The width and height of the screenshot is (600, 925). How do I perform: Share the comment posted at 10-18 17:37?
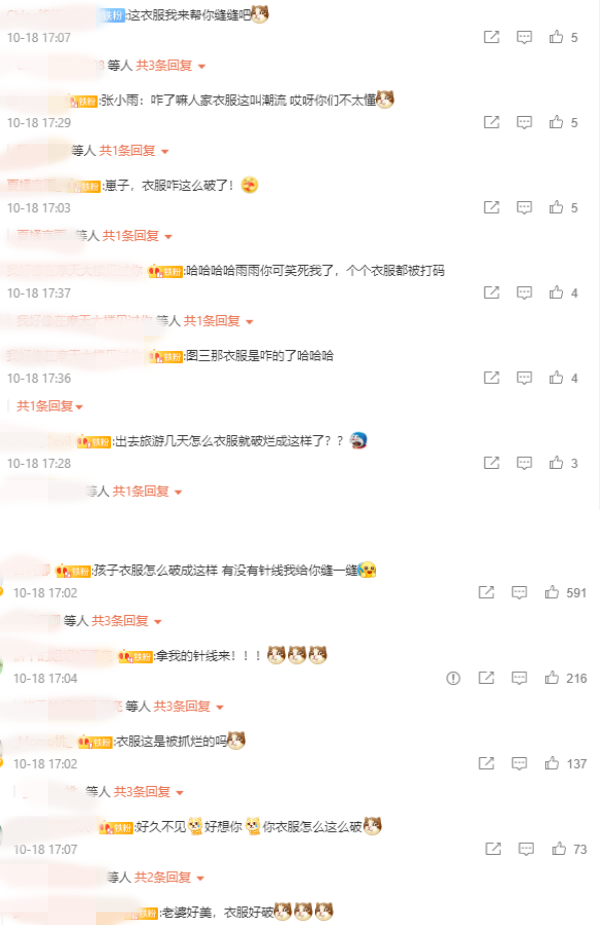491,293
